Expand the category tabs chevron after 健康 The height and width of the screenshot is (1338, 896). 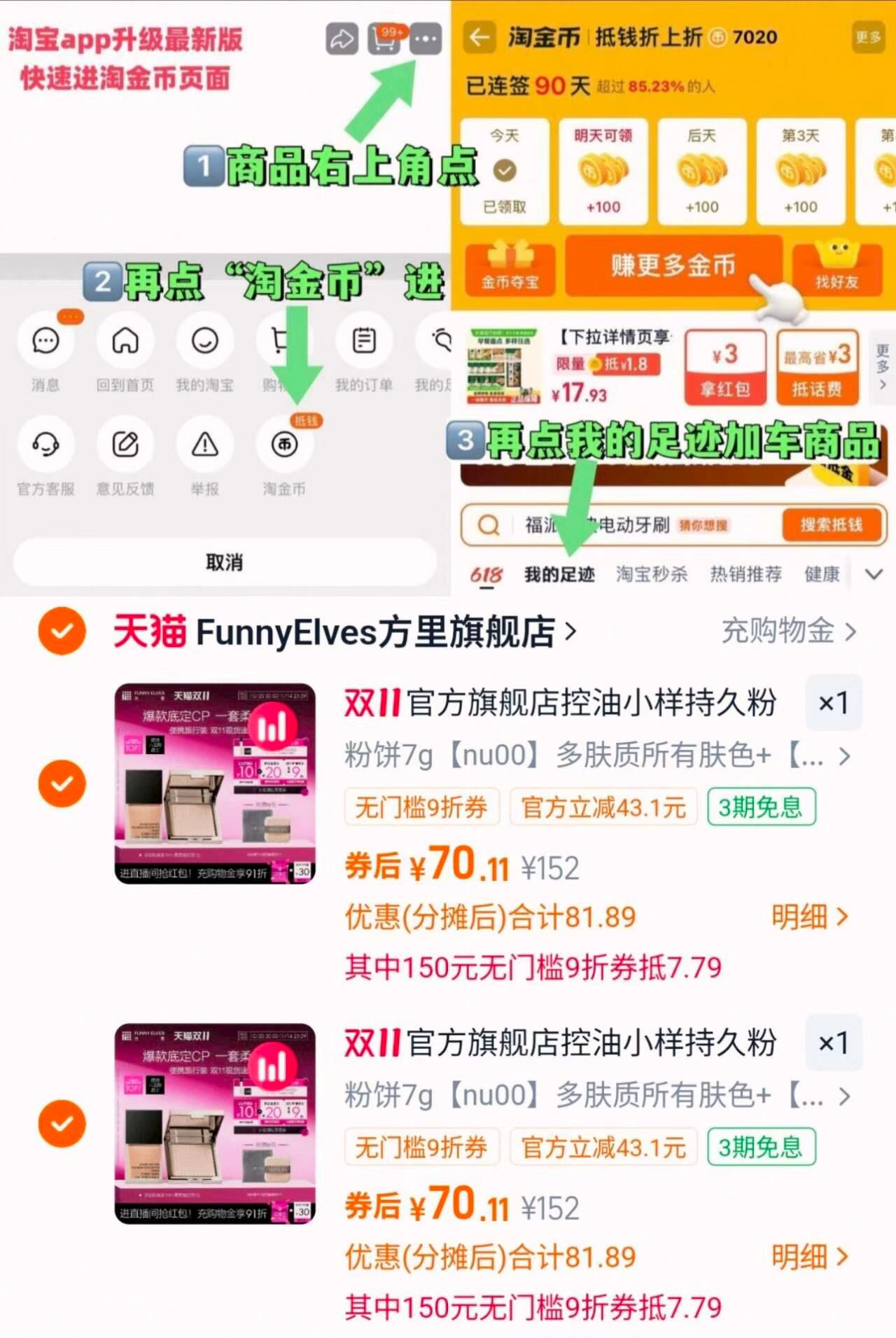pos(873,573)
